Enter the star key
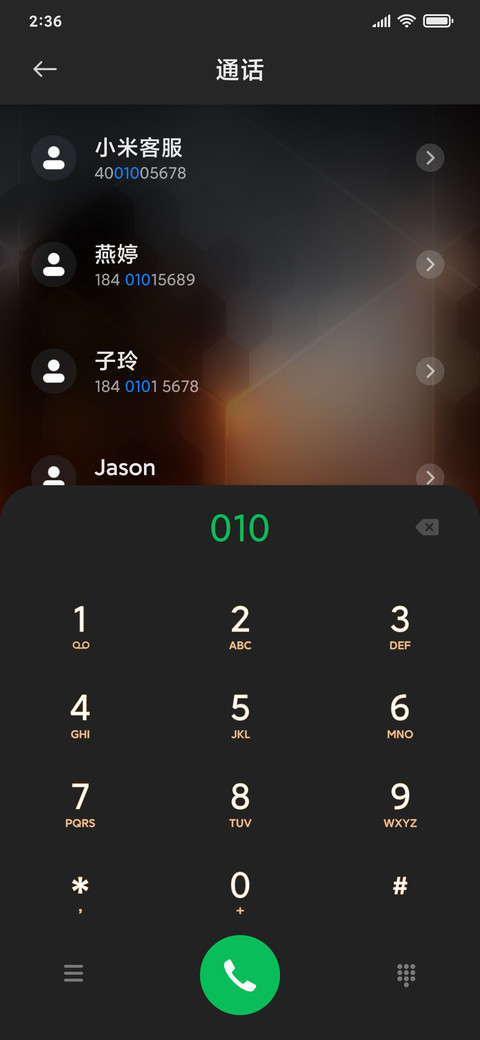Image resolution: width=480 pixels, height=1040 pixels. point(80,893)
